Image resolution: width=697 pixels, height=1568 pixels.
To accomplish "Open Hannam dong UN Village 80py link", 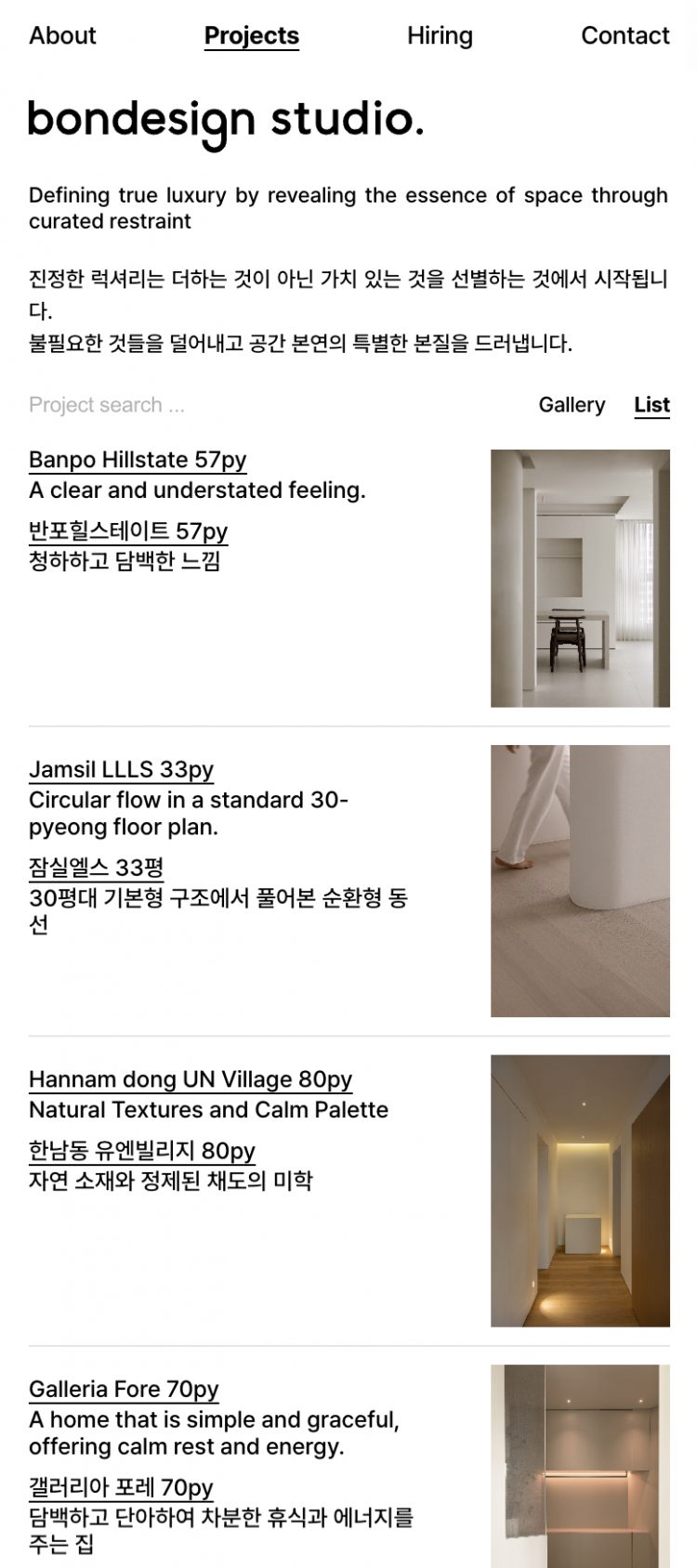I will coord(191,1079).
